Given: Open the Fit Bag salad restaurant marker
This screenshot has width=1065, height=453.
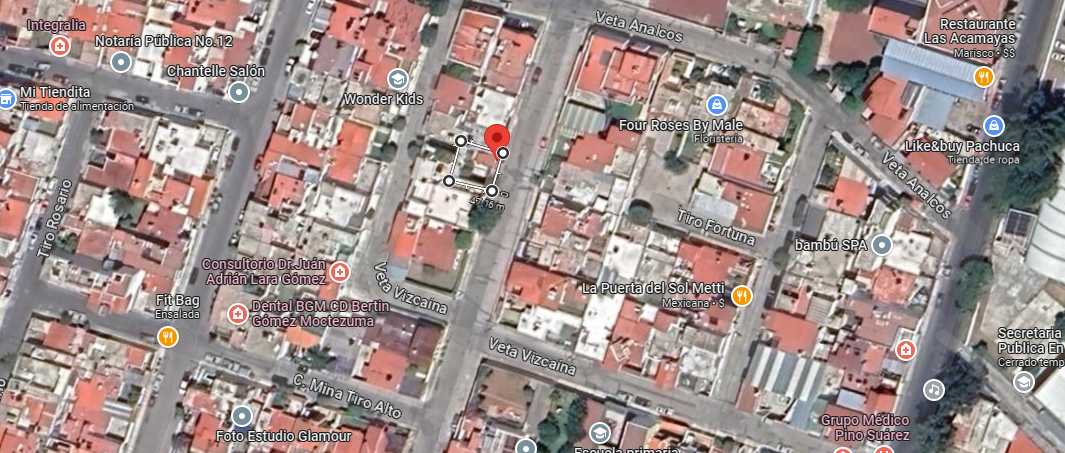Looking at the screenshot, I should click(x=167, y=336).
